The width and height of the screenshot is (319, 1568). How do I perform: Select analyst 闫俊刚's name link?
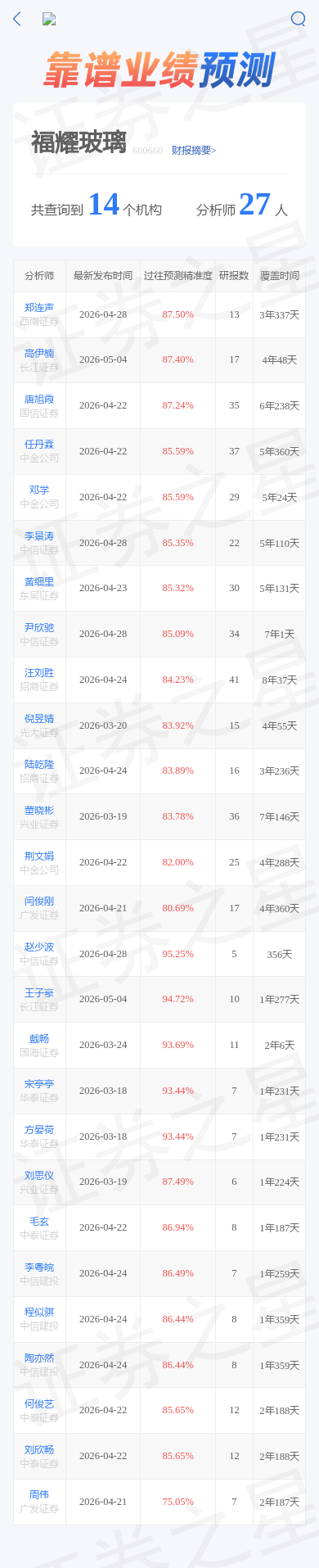point(39,901)
